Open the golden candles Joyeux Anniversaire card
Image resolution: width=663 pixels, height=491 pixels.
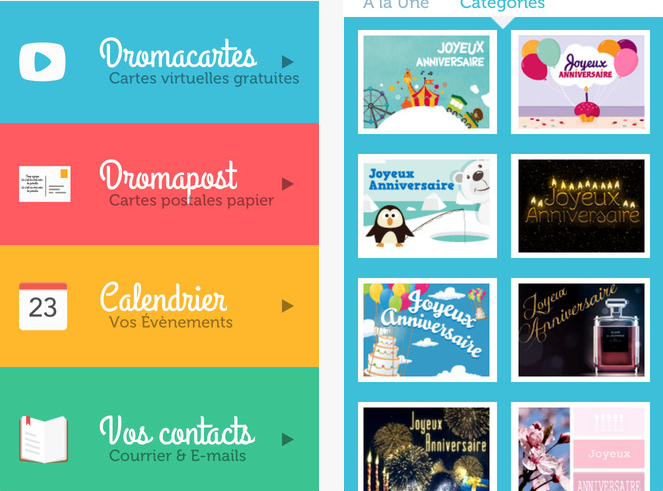pos(580,205)
